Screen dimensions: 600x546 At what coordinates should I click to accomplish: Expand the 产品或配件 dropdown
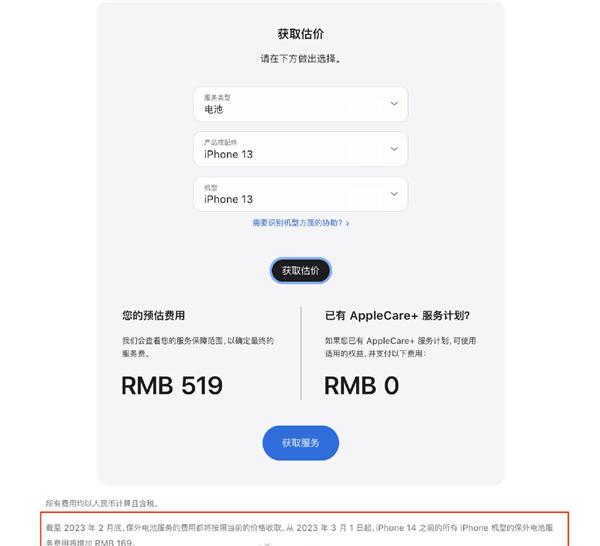point(300,149)
